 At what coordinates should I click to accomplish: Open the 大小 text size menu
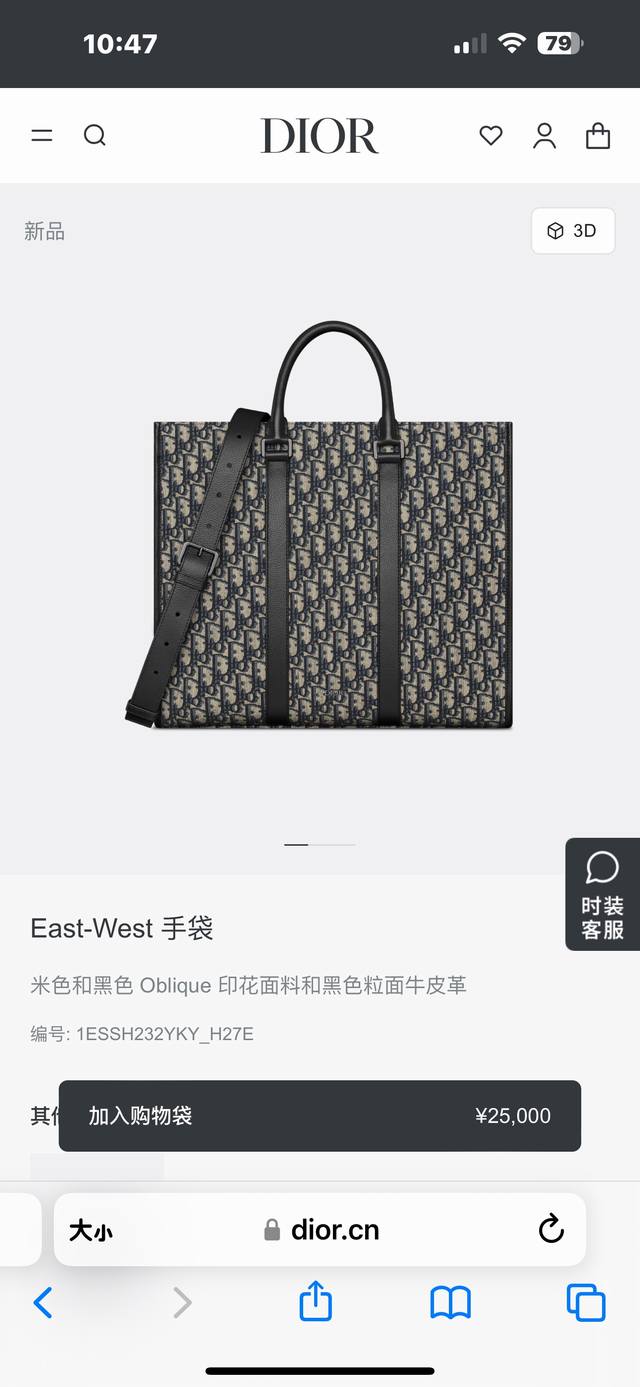91,1230
